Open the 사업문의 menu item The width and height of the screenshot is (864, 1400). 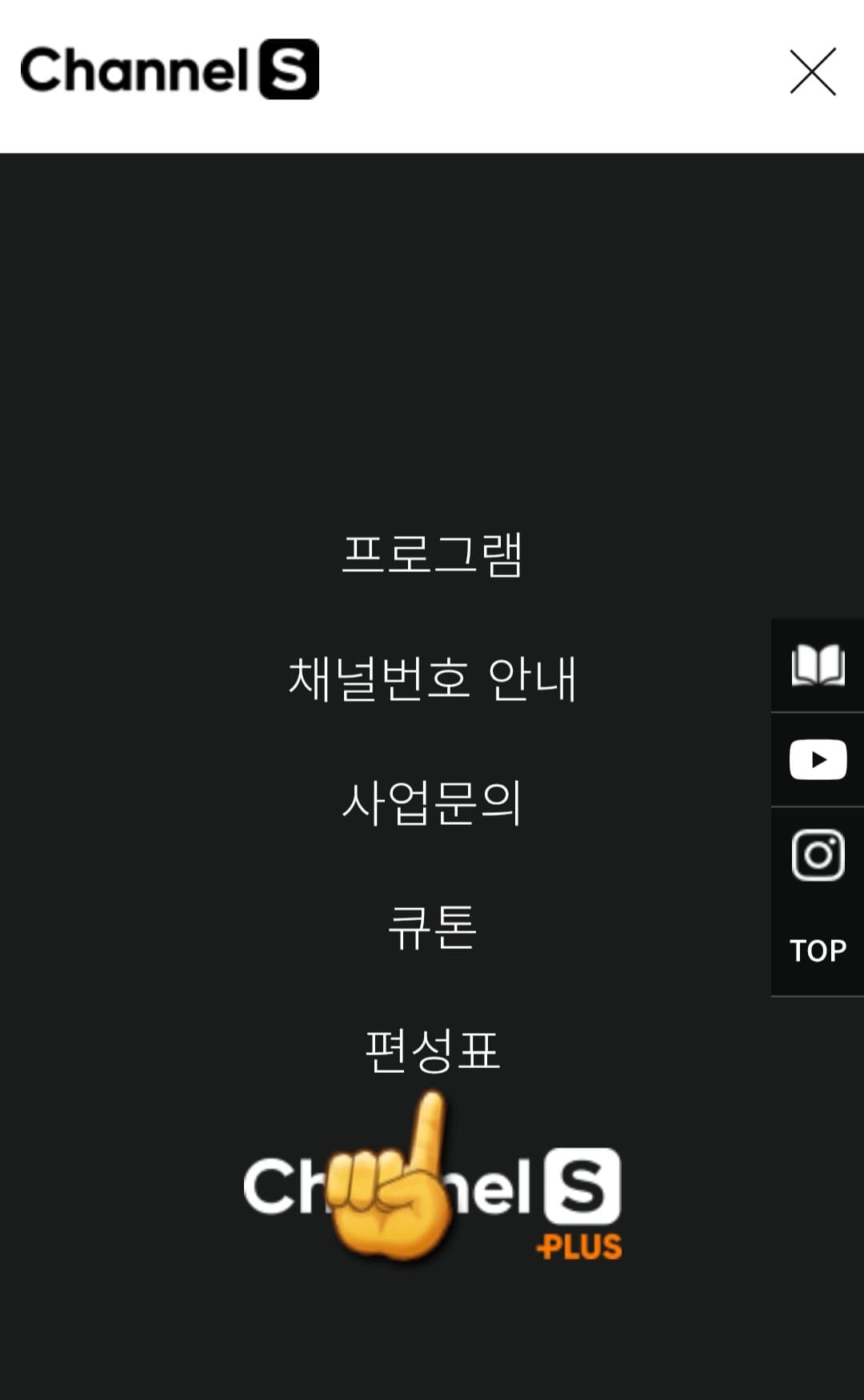pyautogui.click(x=432, y=803)
